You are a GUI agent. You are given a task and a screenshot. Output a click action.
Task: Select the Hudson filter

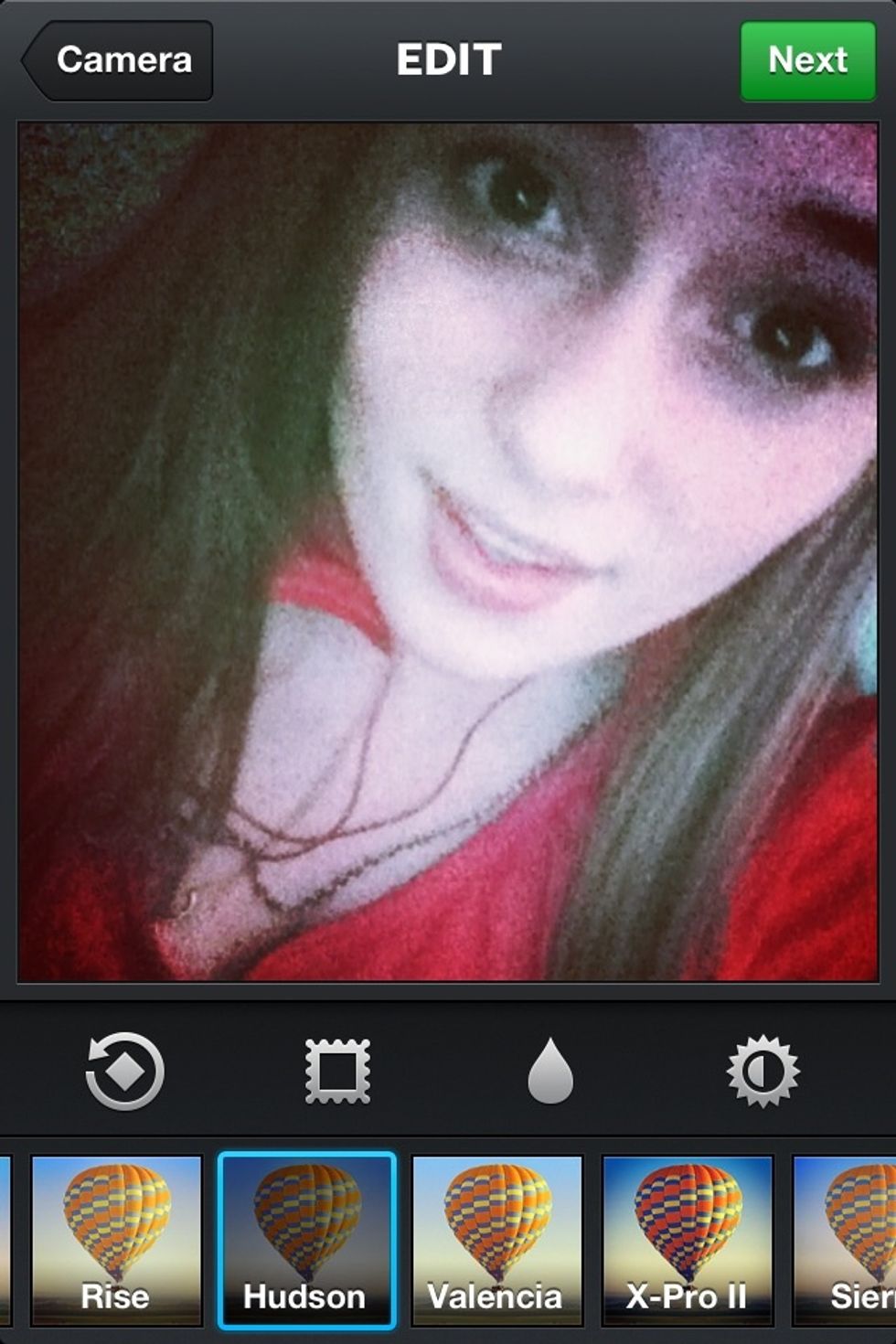tap(306, 1240)
